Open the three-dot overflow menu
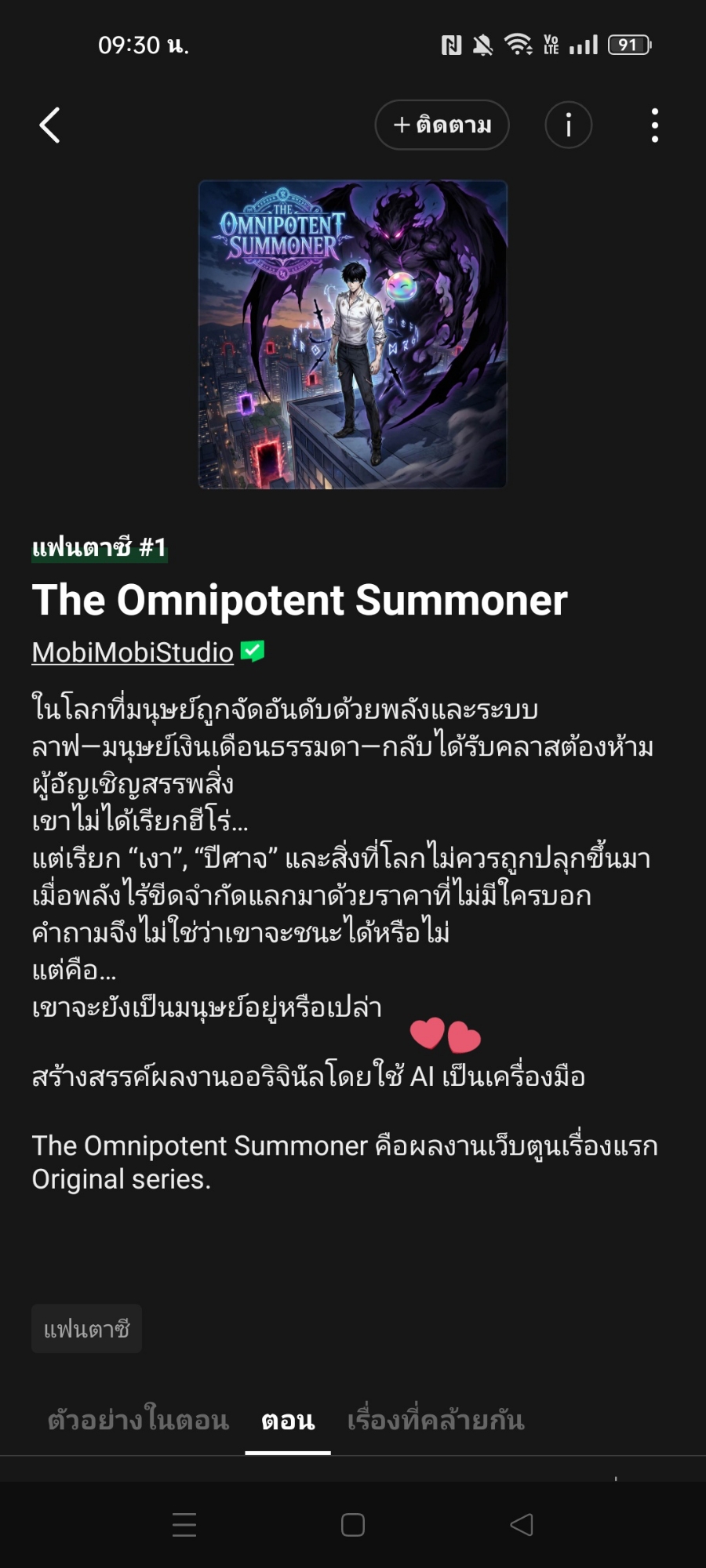This screenshot has height=1568, width=706. [x=654, y=125]
